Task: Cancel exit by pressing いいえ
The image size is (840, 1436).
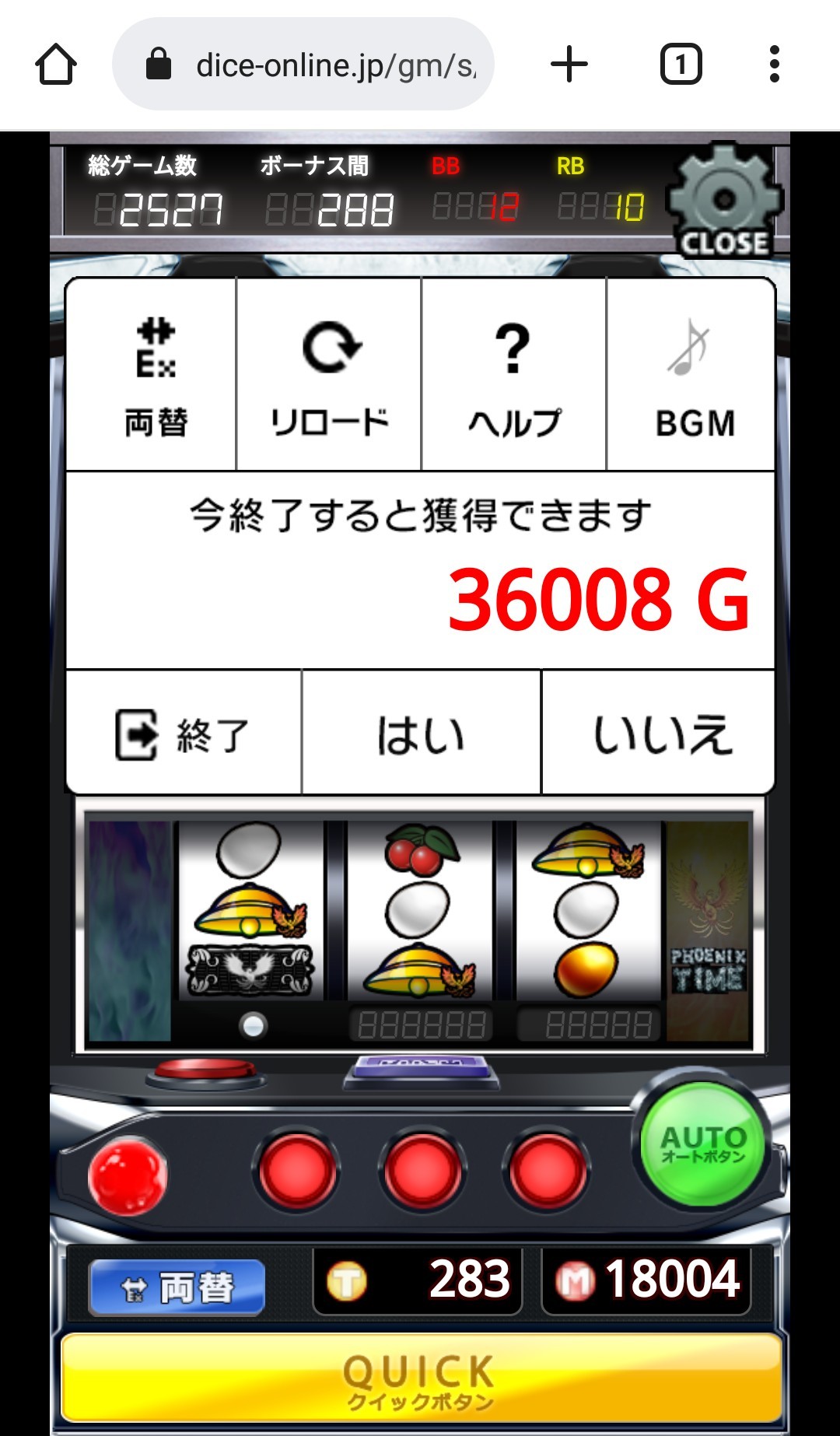Action: [x=660, y=731]
